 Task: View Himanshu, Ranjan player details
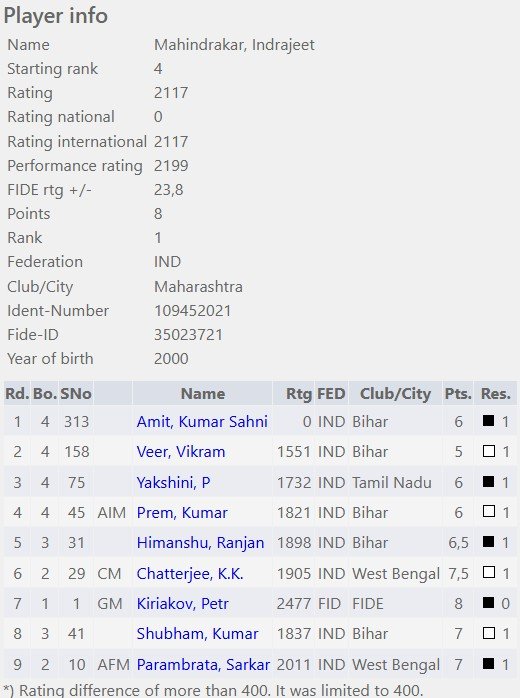[x=200, y=543]
